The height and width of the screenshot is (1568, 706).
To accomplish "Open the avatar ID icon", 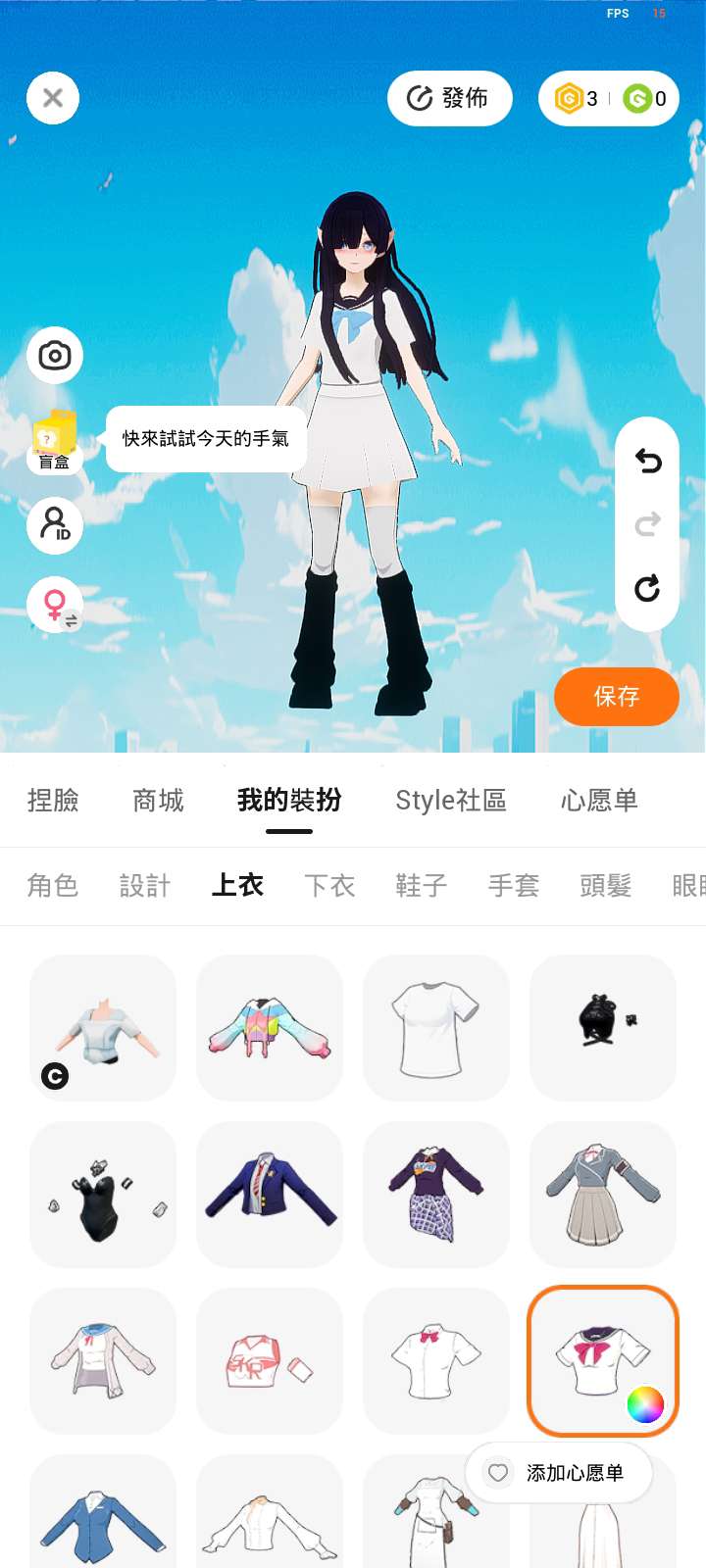I will [55, 524].
